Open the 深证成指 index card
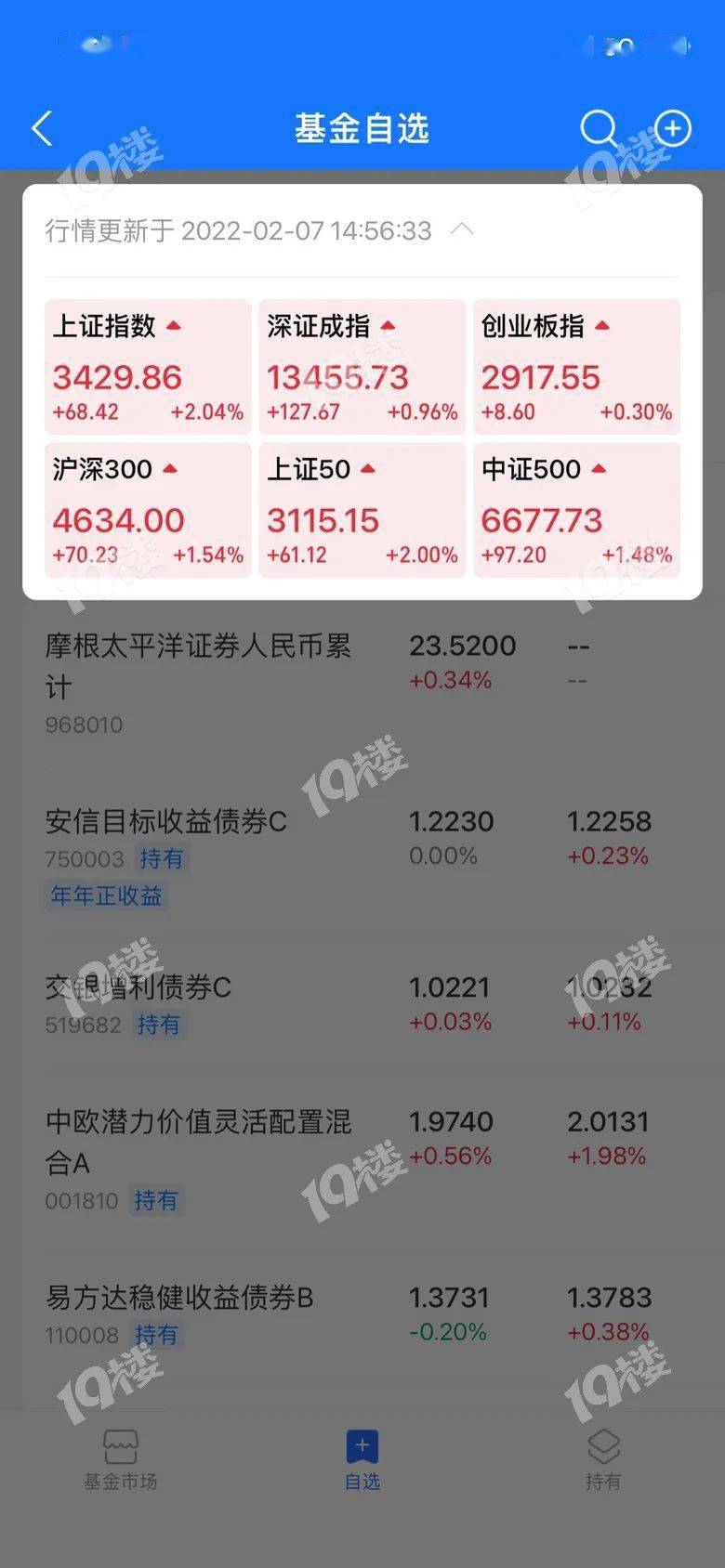Screen dimensions: 725x1568 (x=362, y=367)
